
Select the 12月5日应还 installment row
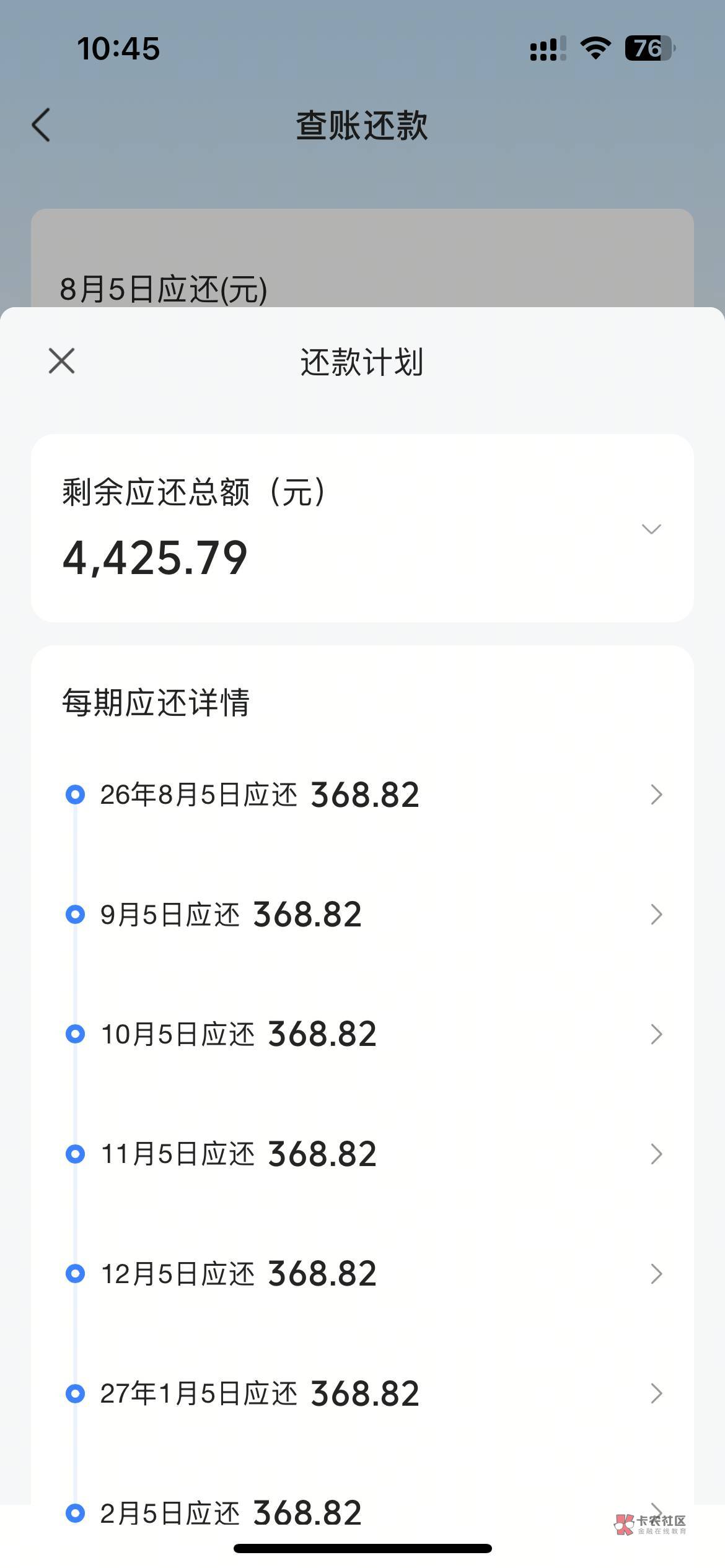pyautogui.click(x=362, y=1273)
